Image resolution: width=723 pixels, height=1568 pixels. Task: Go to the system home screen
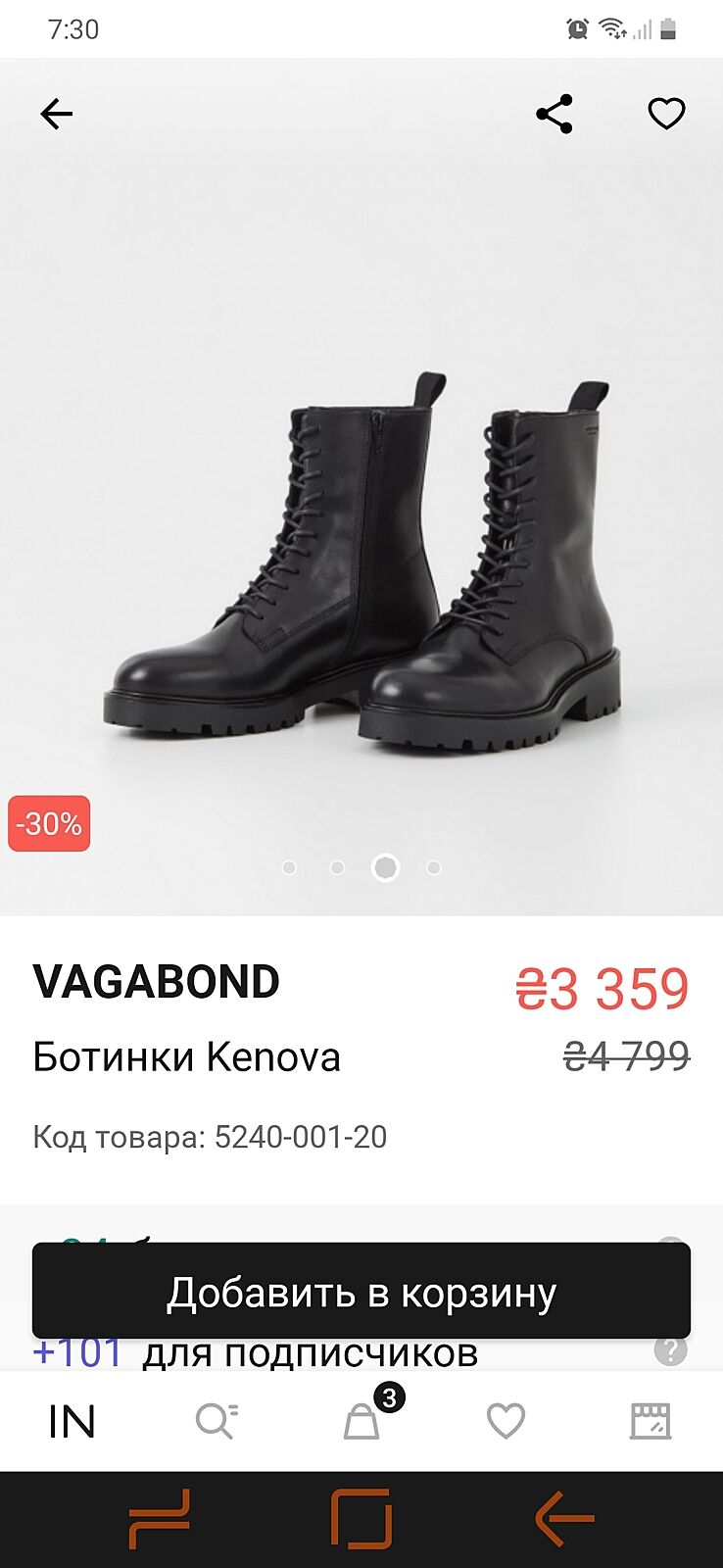click(x=361, y=1519)
